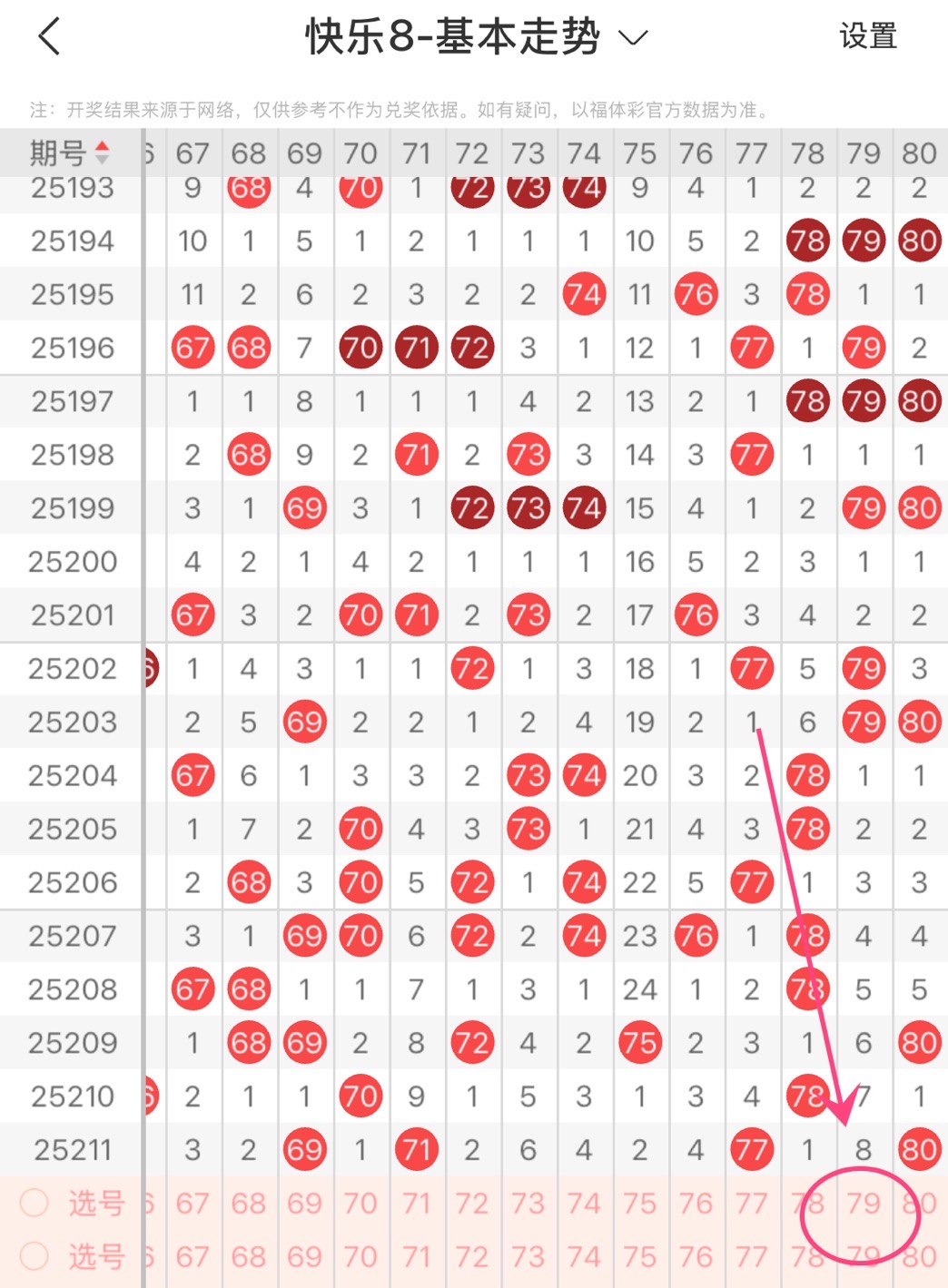Viewport: 948px width, 1288px height.
Task: Pick number 70 in the upper 选号 row
Action: coord(360,1203)
